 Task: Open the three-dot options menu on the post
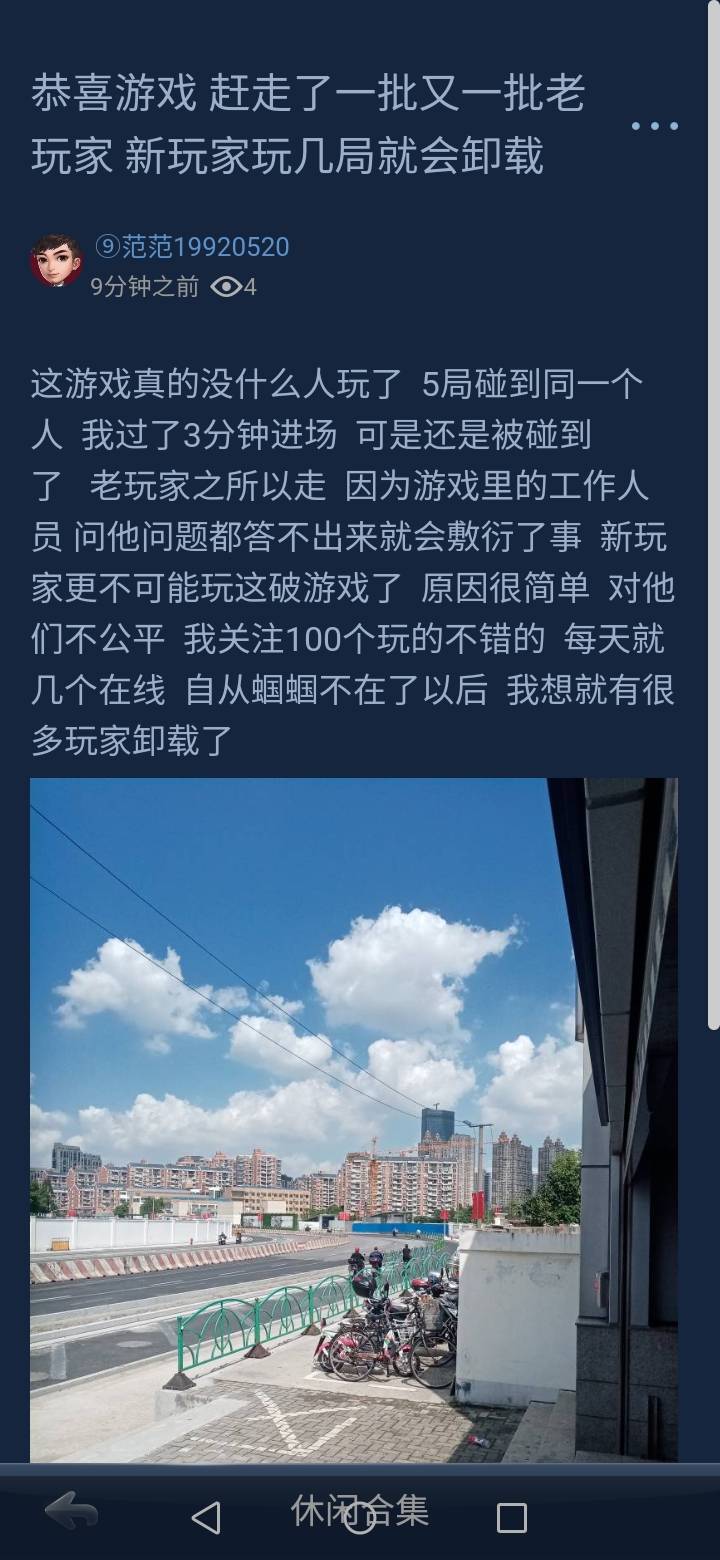click(x=655, y=127)
